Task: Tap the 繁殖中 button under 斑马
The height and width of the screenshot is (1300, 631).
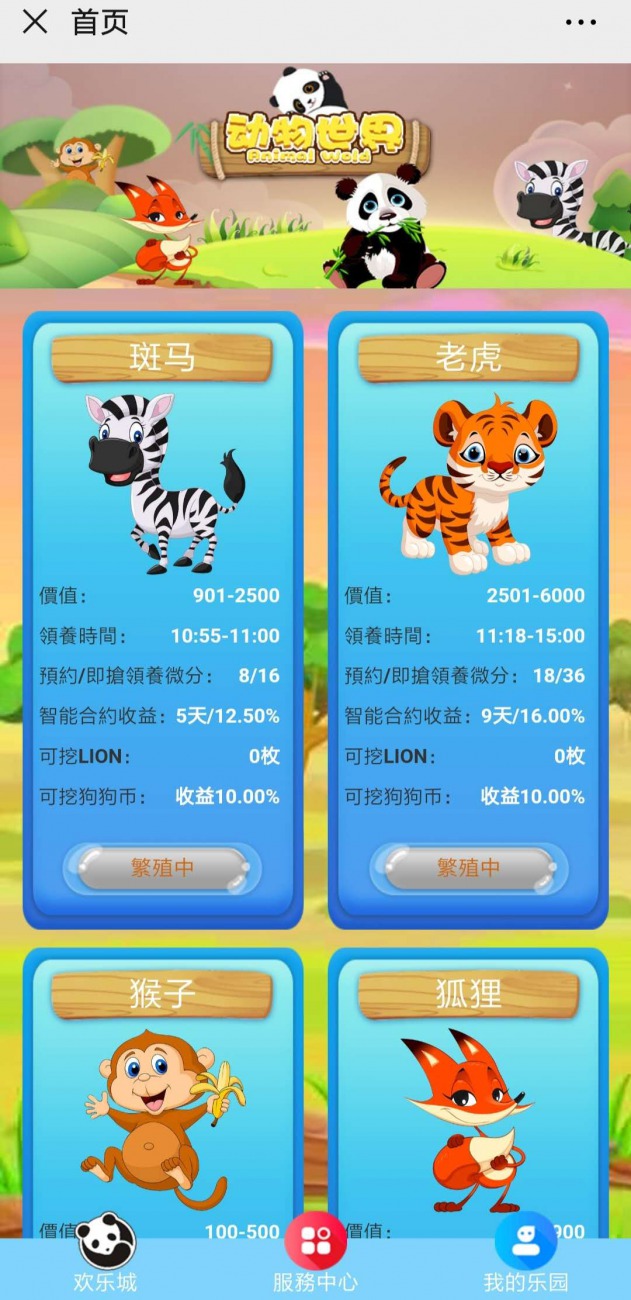Action: [162, 868]
